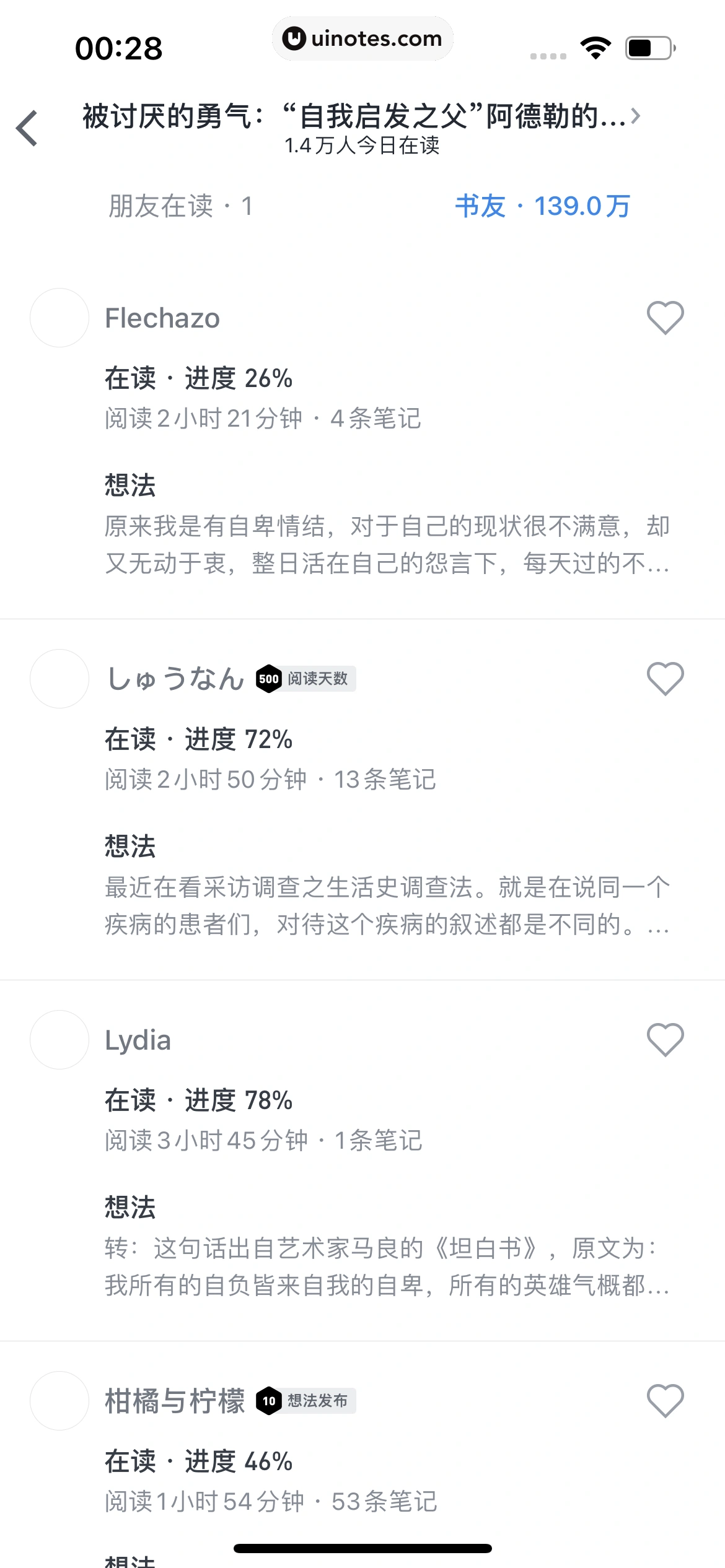Like Lydia's thoughts using the heart icon

tap(664, 1040)
